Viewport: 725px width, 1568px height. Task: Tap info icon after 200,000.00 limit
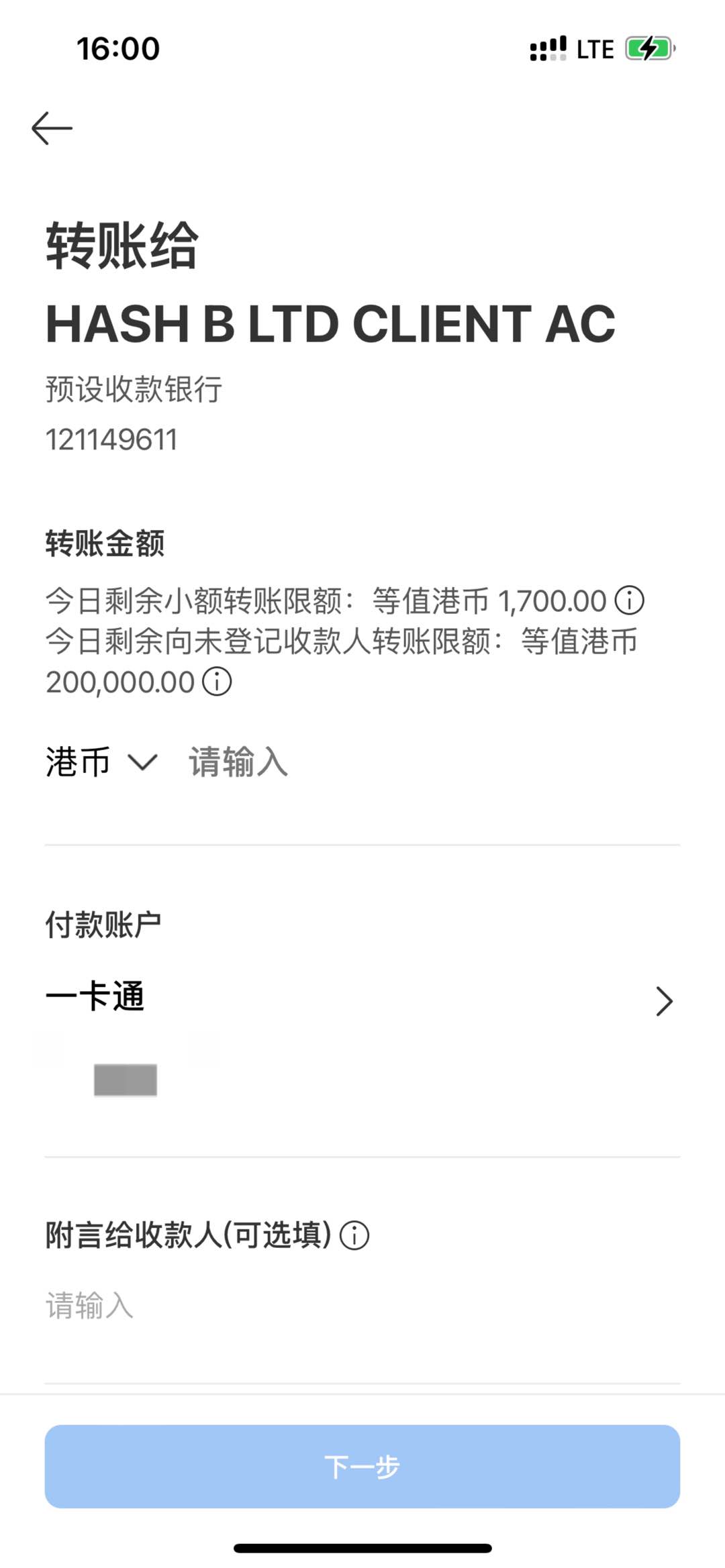click(216, 682)
